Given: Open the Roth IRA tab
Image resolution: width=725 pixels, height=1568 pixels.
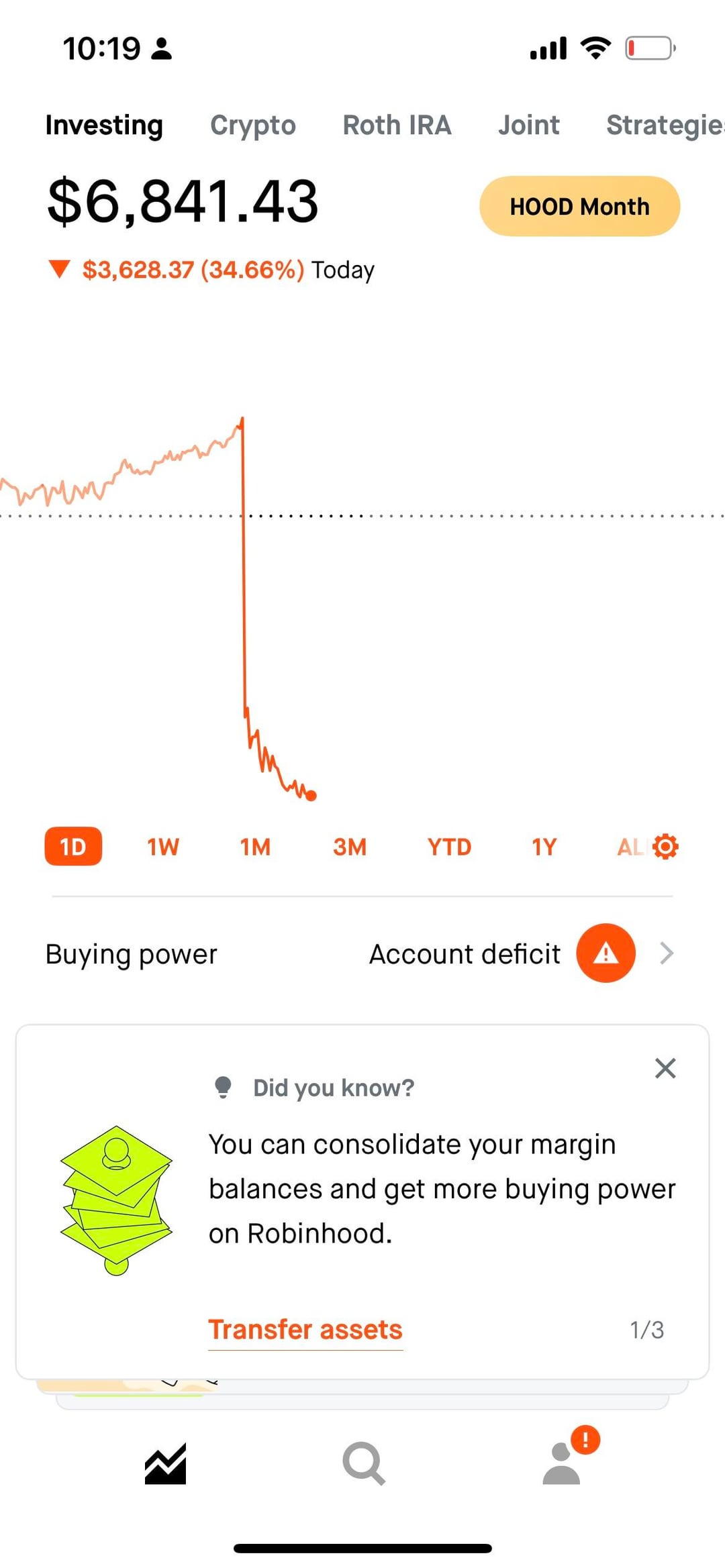Looking at the screenshot, I should click(x=397, y=125).
